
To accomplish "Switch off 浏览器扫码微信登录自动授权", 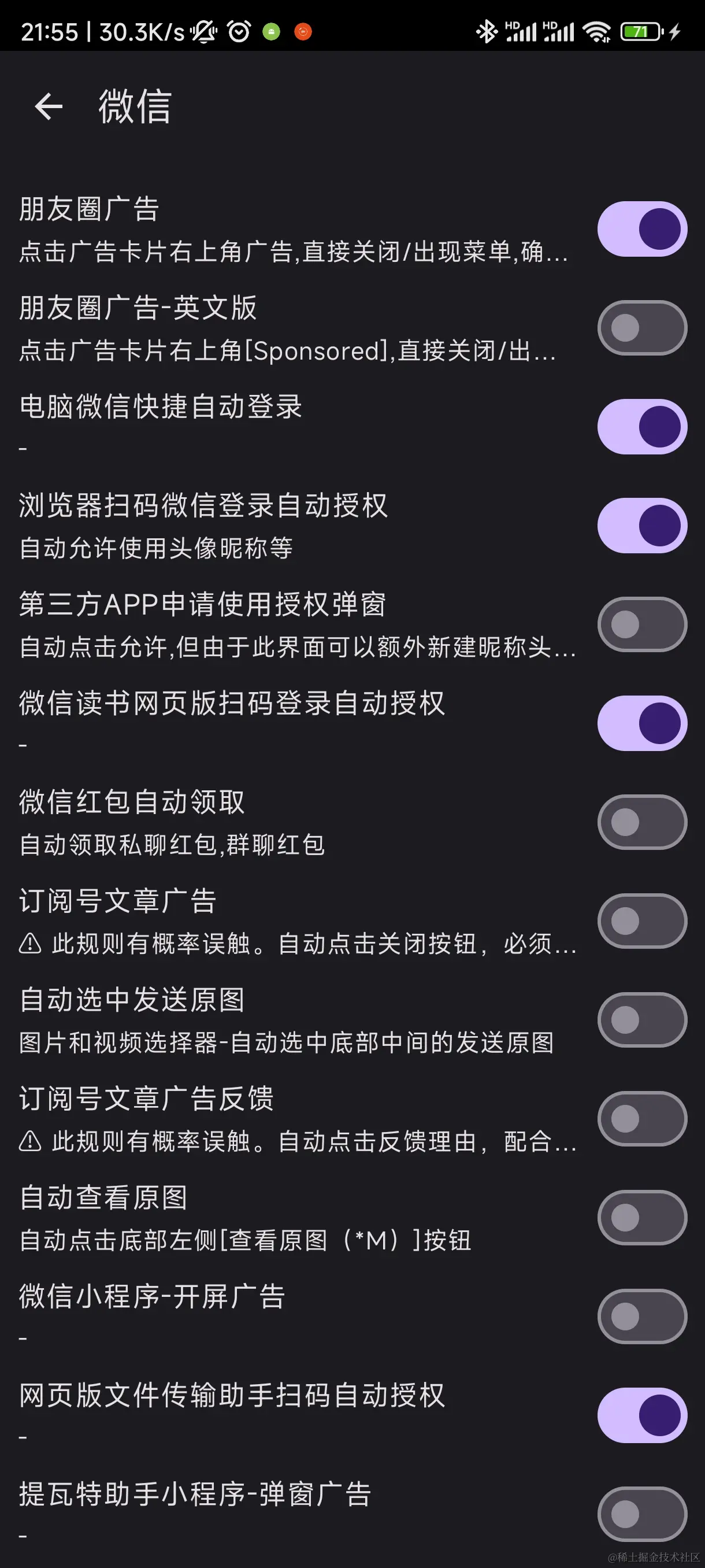I will [x=642, y=526].
